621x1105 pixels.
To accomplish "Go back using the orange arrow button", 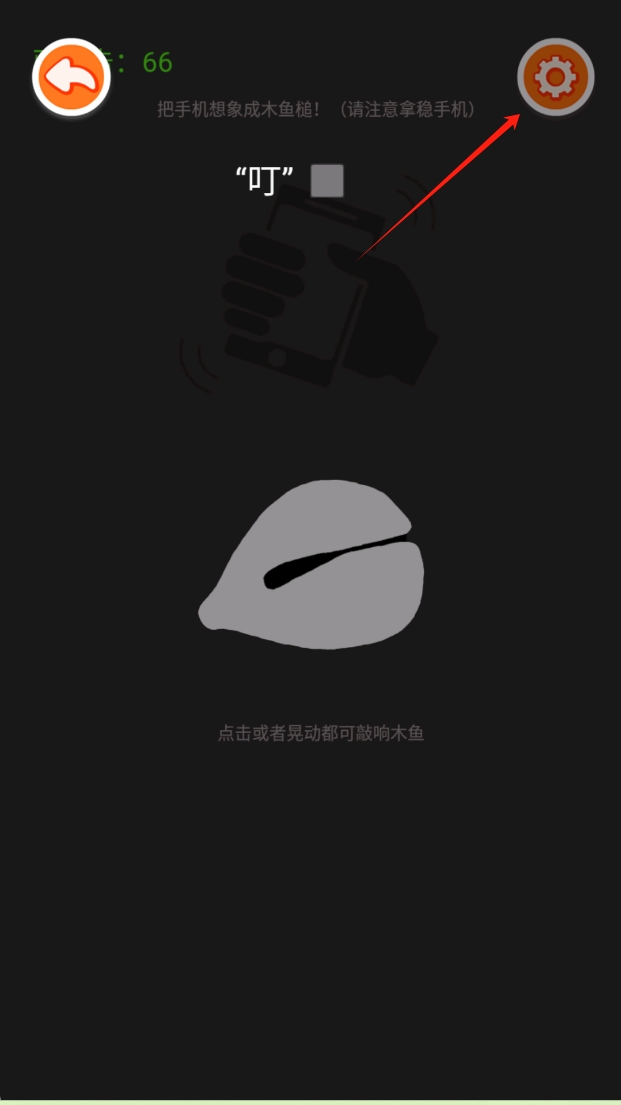I will (70, 77).
